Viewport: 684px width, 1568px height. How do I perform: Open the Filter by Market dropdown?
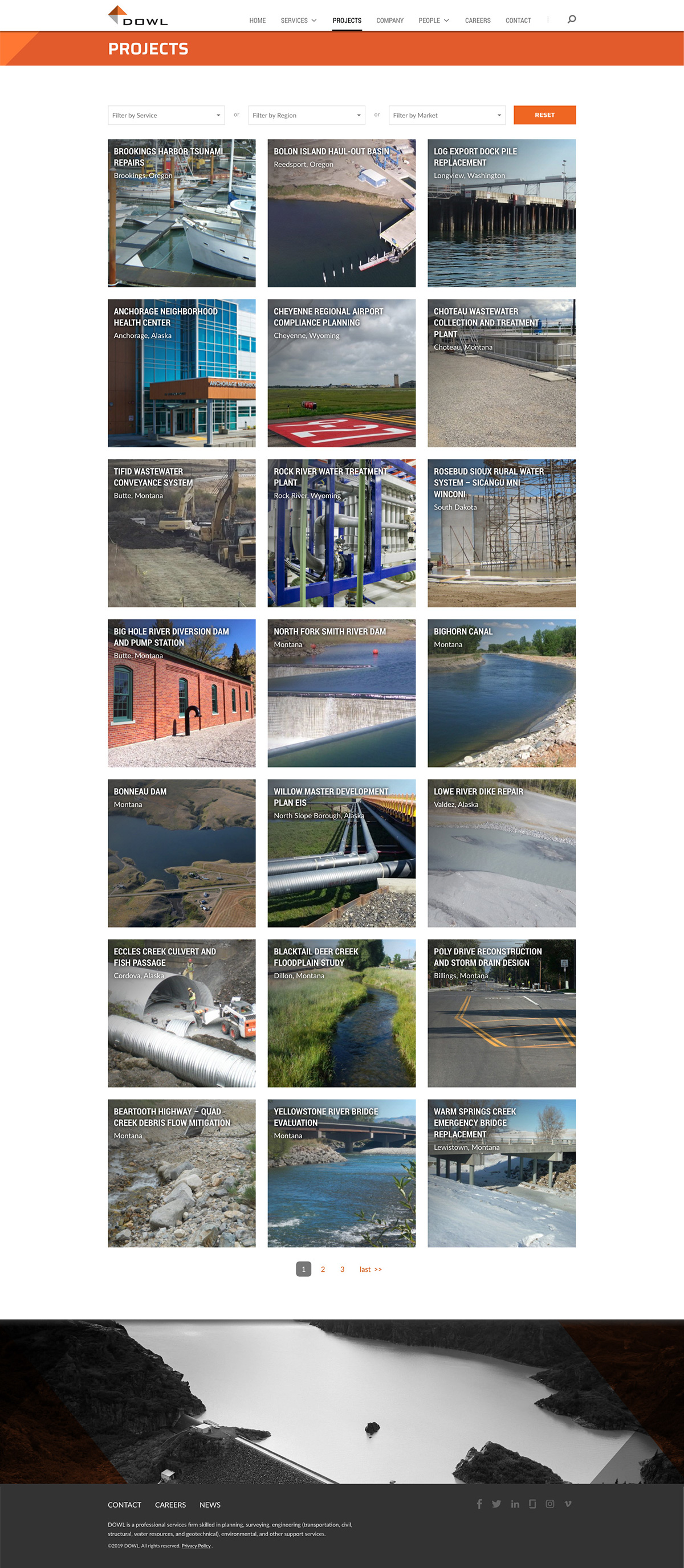tap(447, 115)
